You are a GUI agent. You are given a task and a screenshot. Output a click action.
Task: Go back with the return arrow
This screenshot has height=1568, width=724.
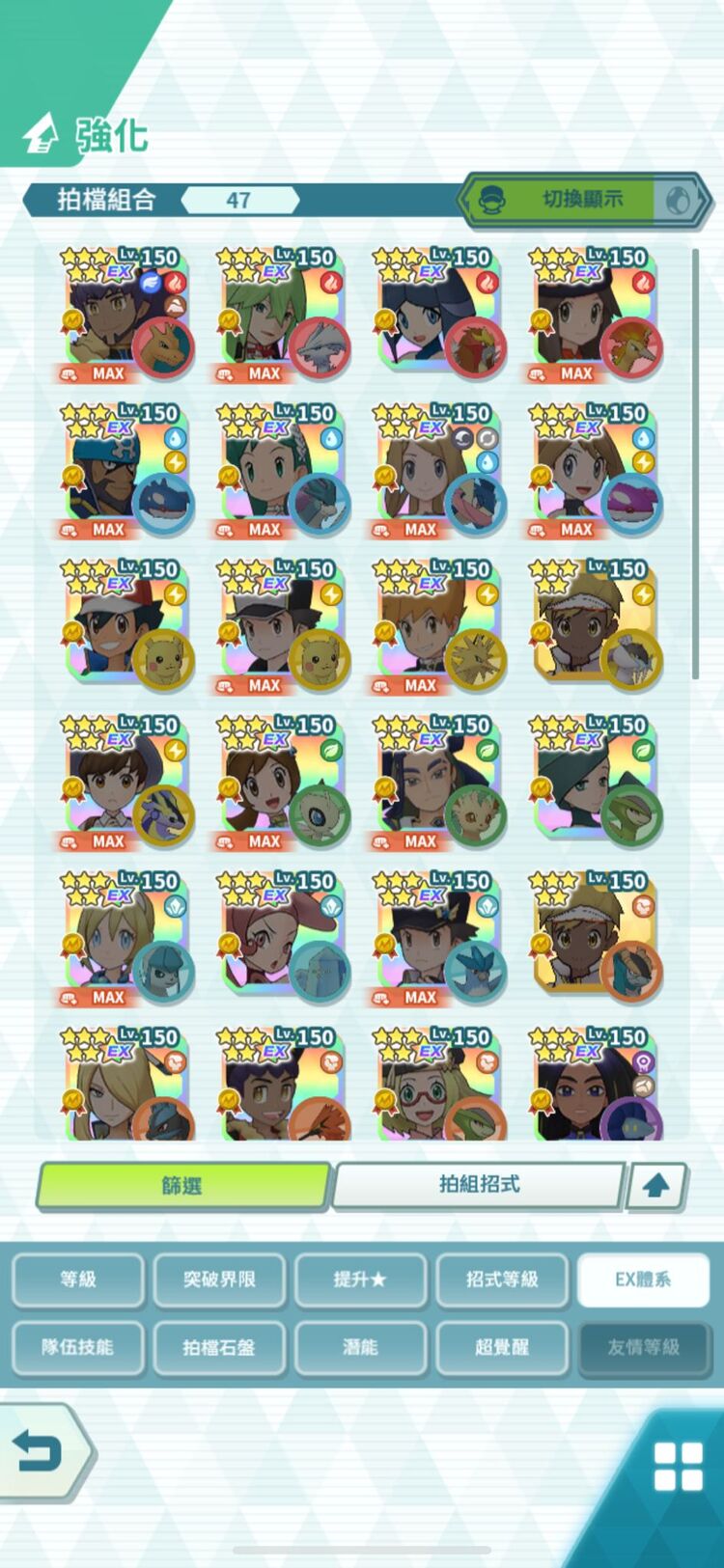click(41, 1452)
